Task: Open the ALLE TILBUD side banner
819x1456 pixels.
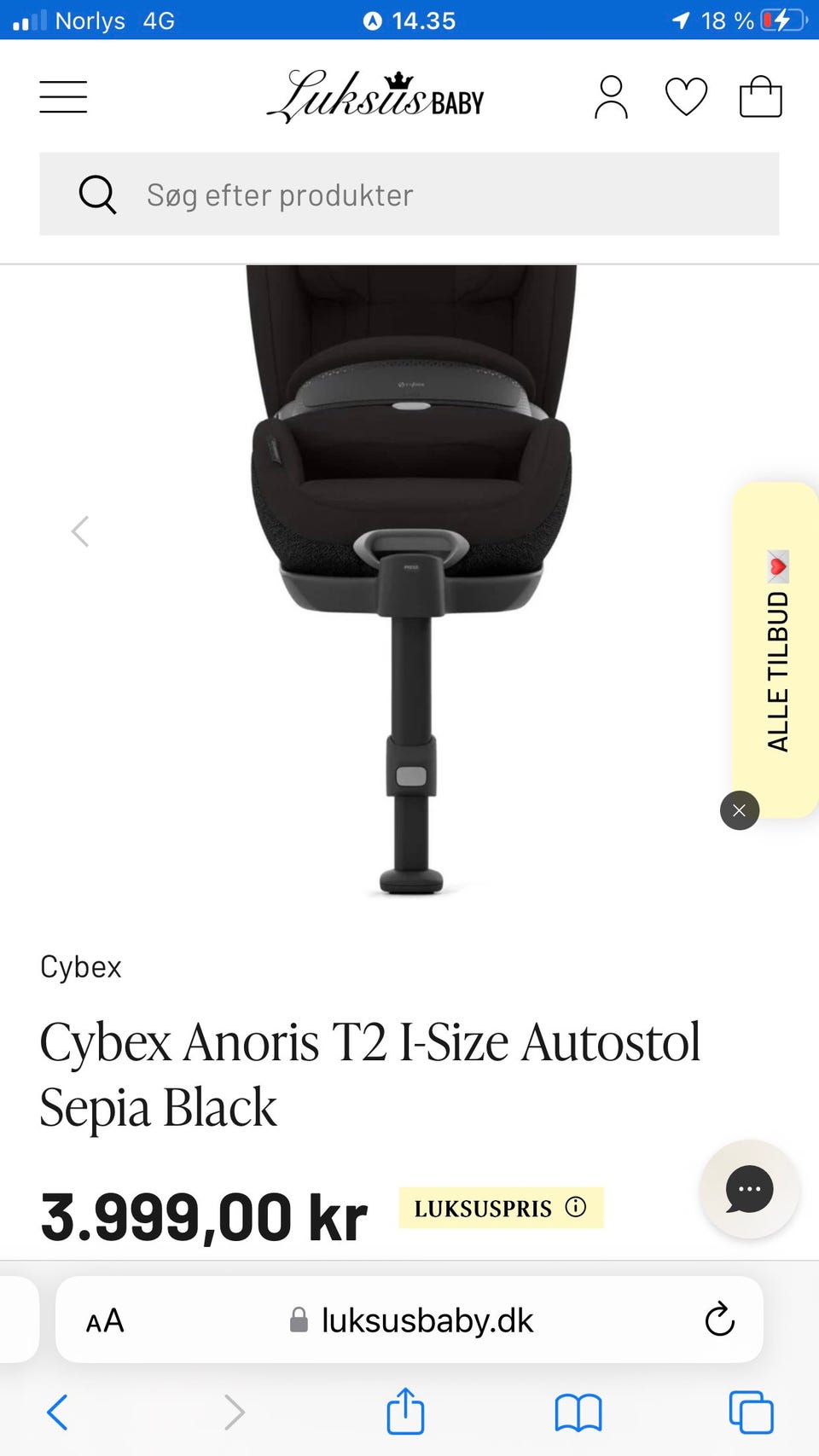Action: pos(776,650)
